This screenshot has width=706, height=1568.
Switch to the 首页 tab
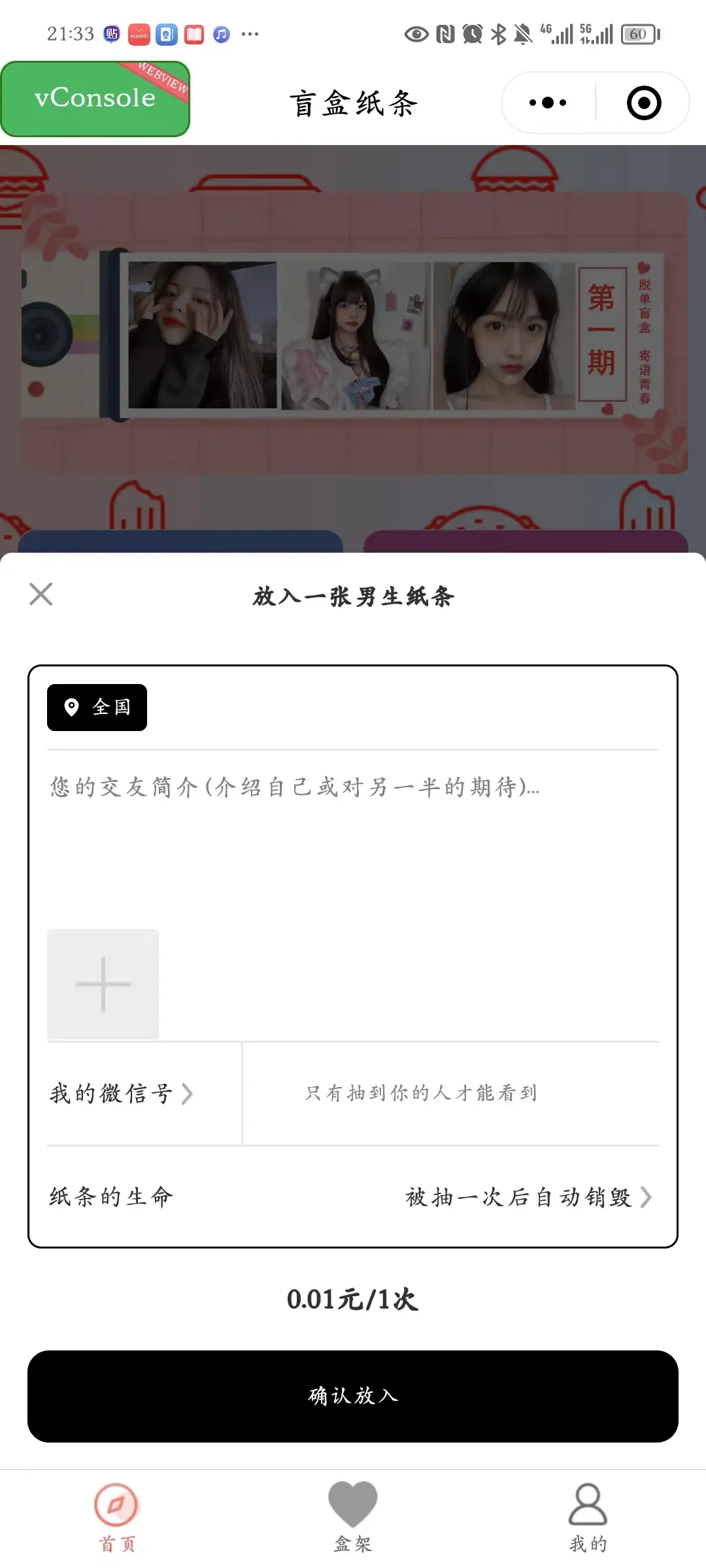pos(116,1517)
